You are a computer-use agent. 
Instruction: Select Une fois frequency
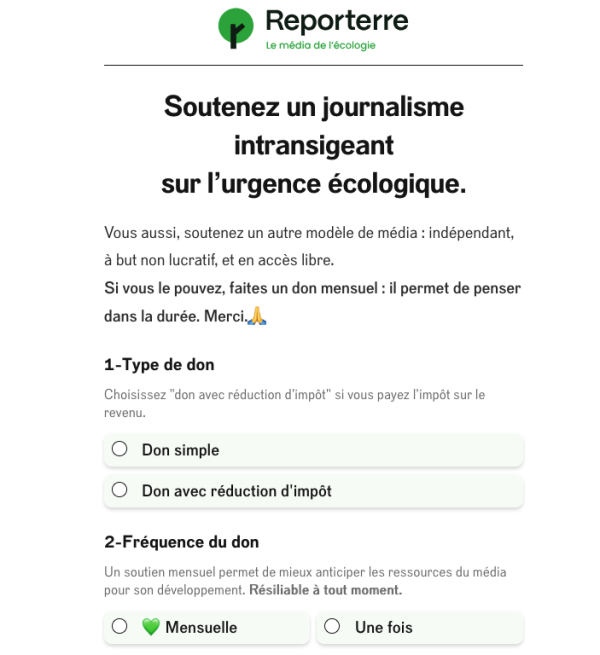[419, 627]
